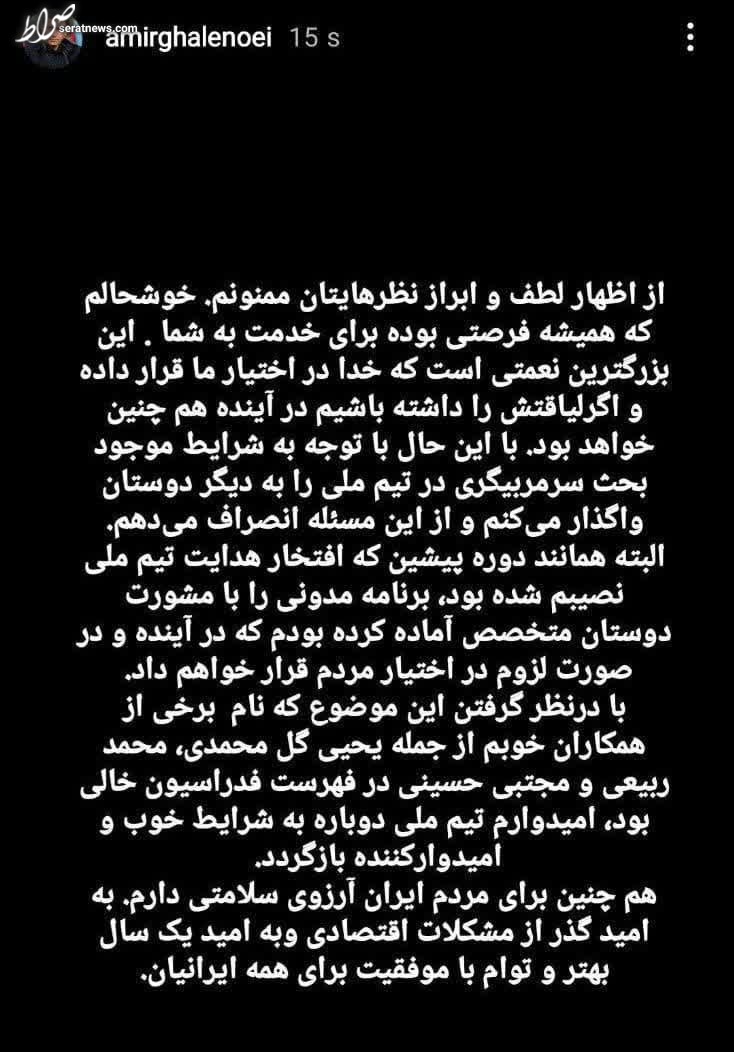Open the story overflow menu
Viewport: 734px width, 1052px height.
691,38
